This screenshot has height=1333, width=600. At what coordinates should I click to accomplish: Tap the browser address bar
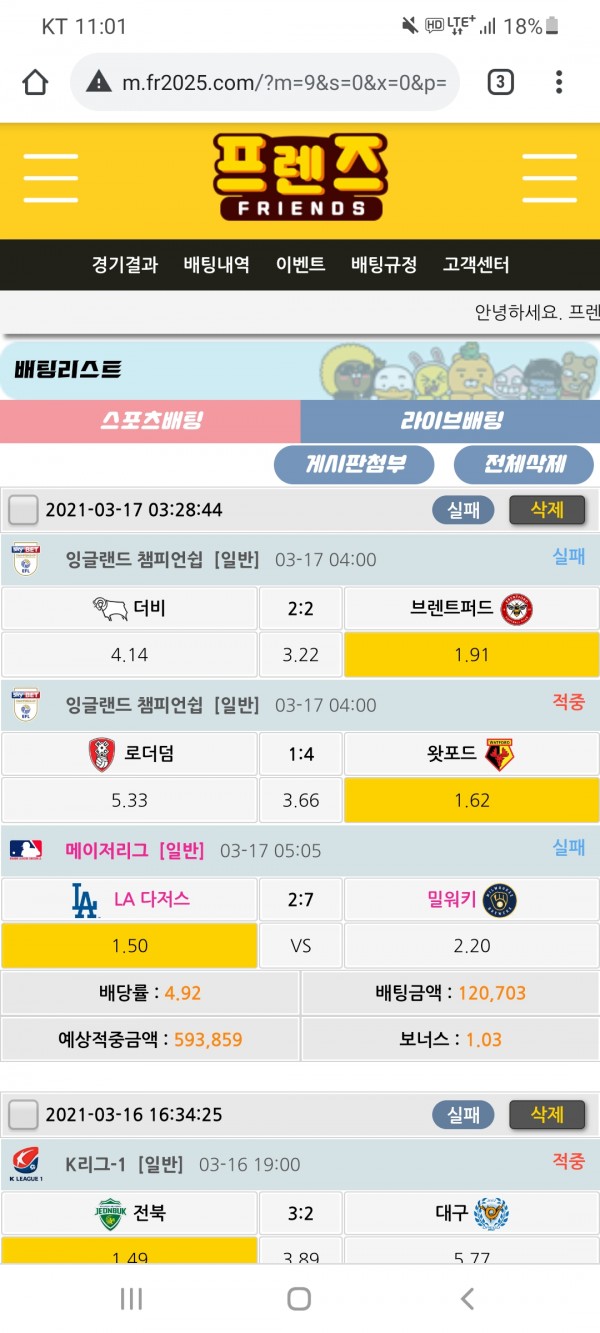pos(270,82)
